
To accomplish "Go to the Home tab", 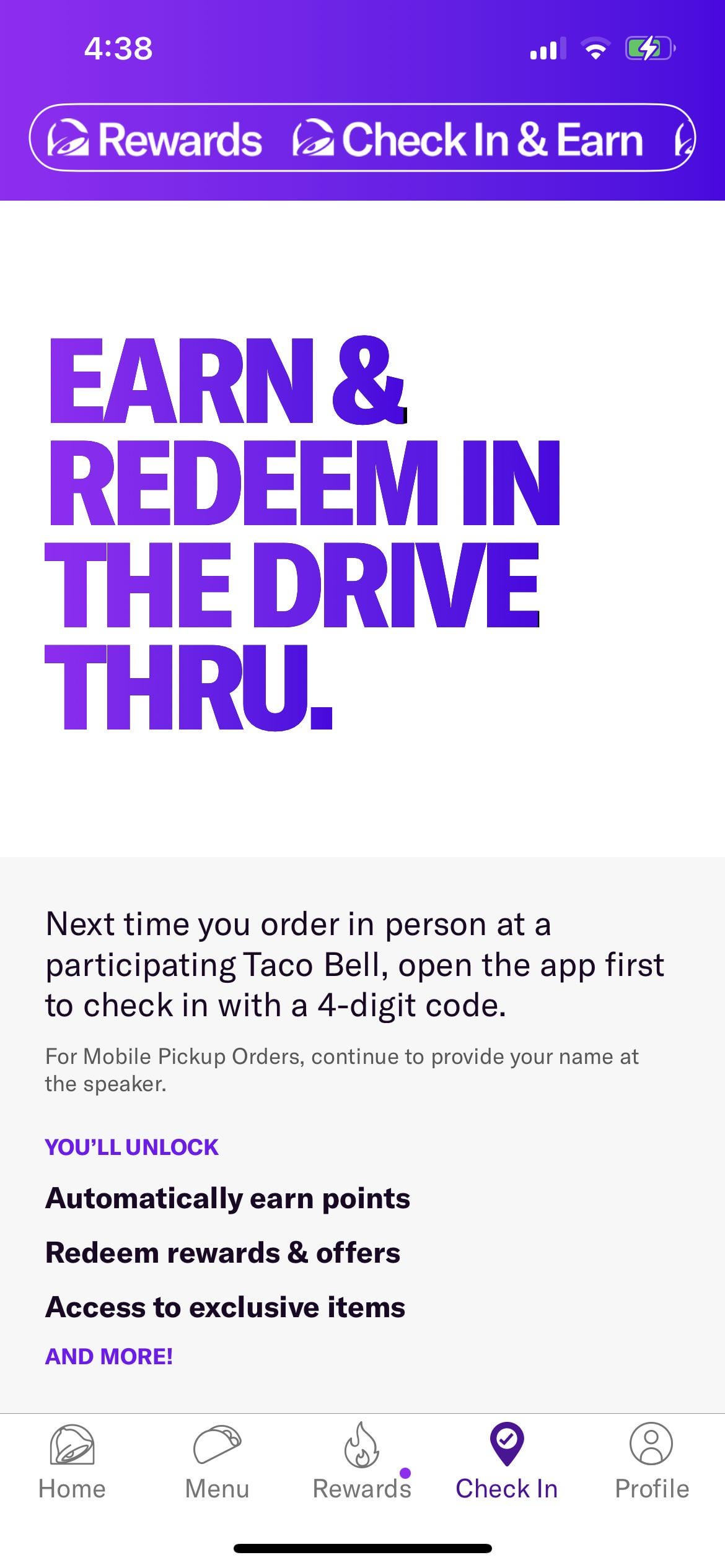I will click(x=72, y=1460).
